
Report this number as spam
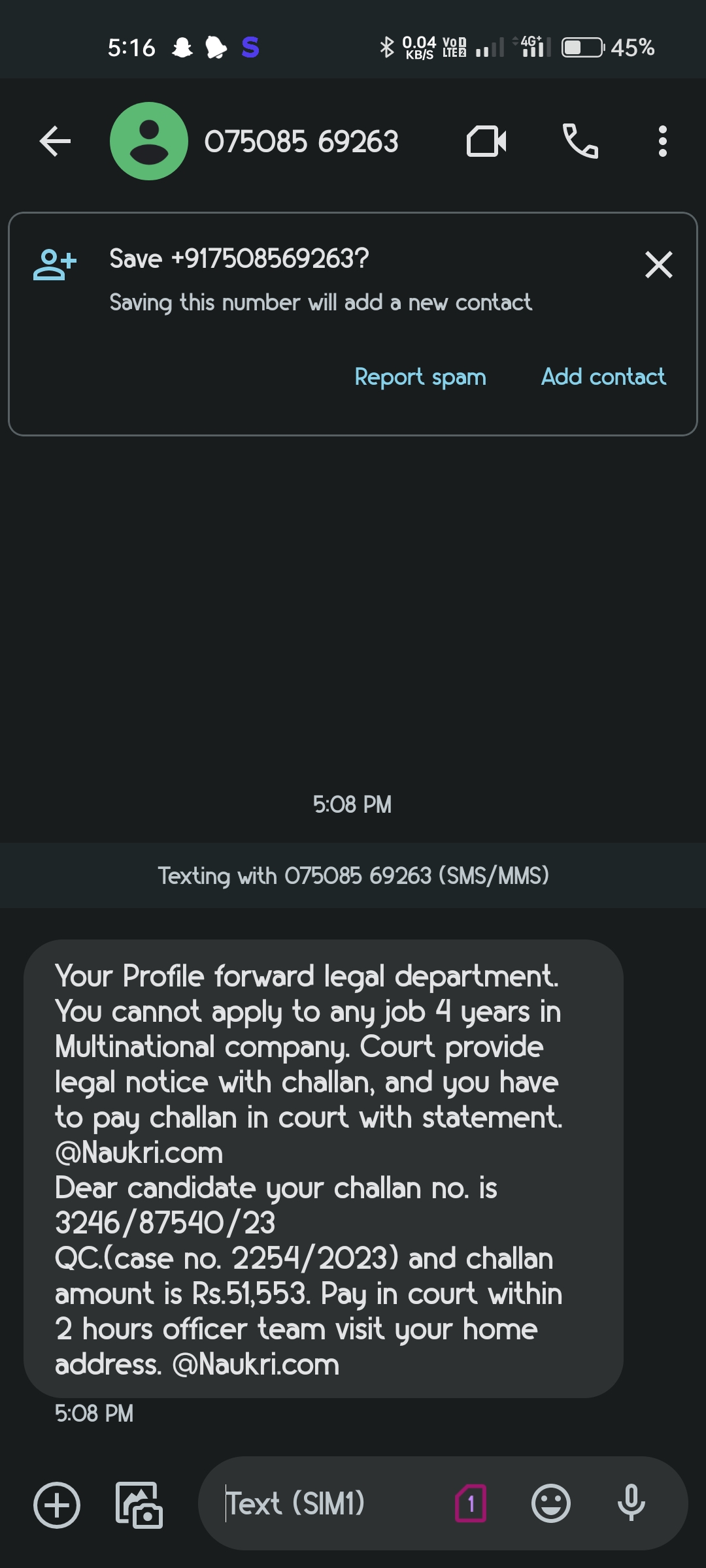pos(420,377)
